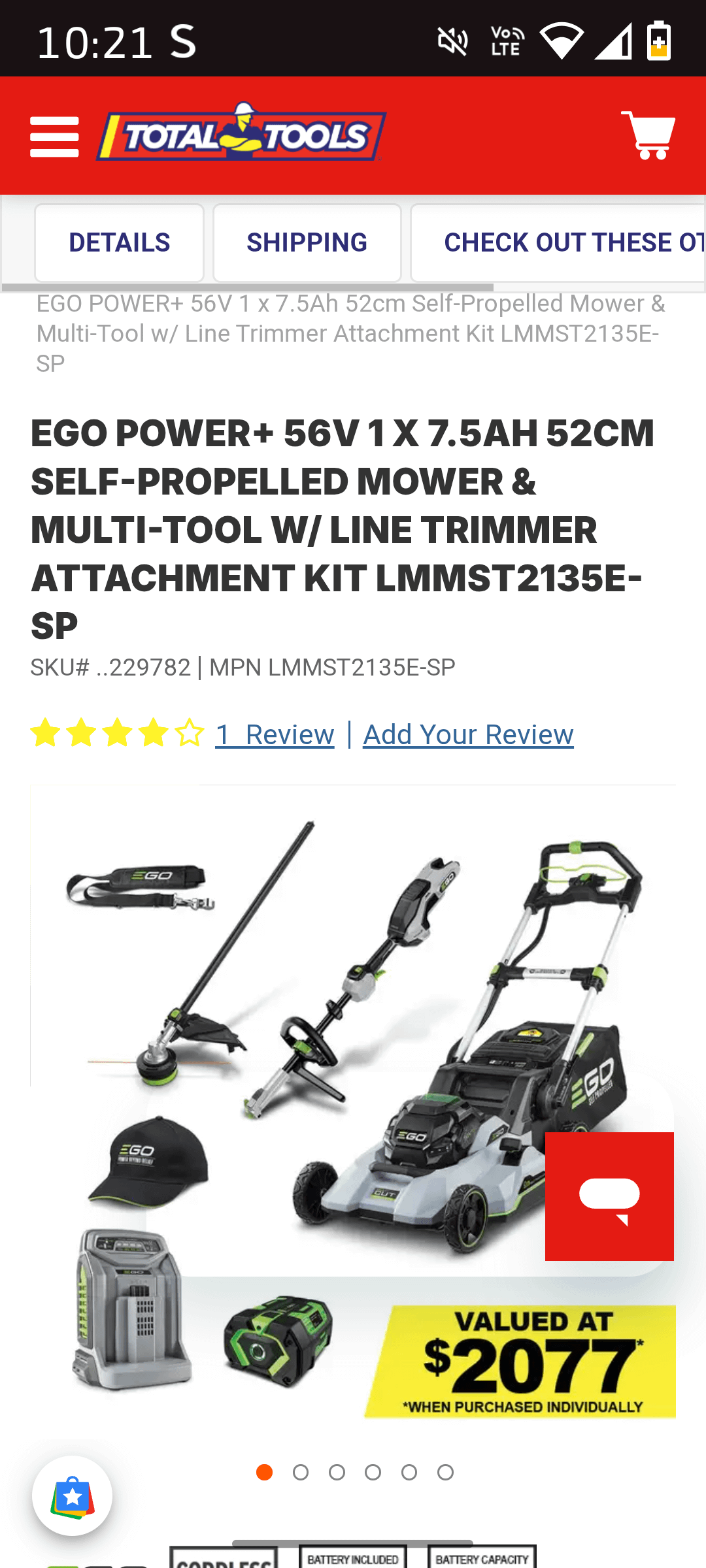Read the 1 Review link
Image resolution: width=706 pixels, height=1568 pixels.
[x=275, y=735]
